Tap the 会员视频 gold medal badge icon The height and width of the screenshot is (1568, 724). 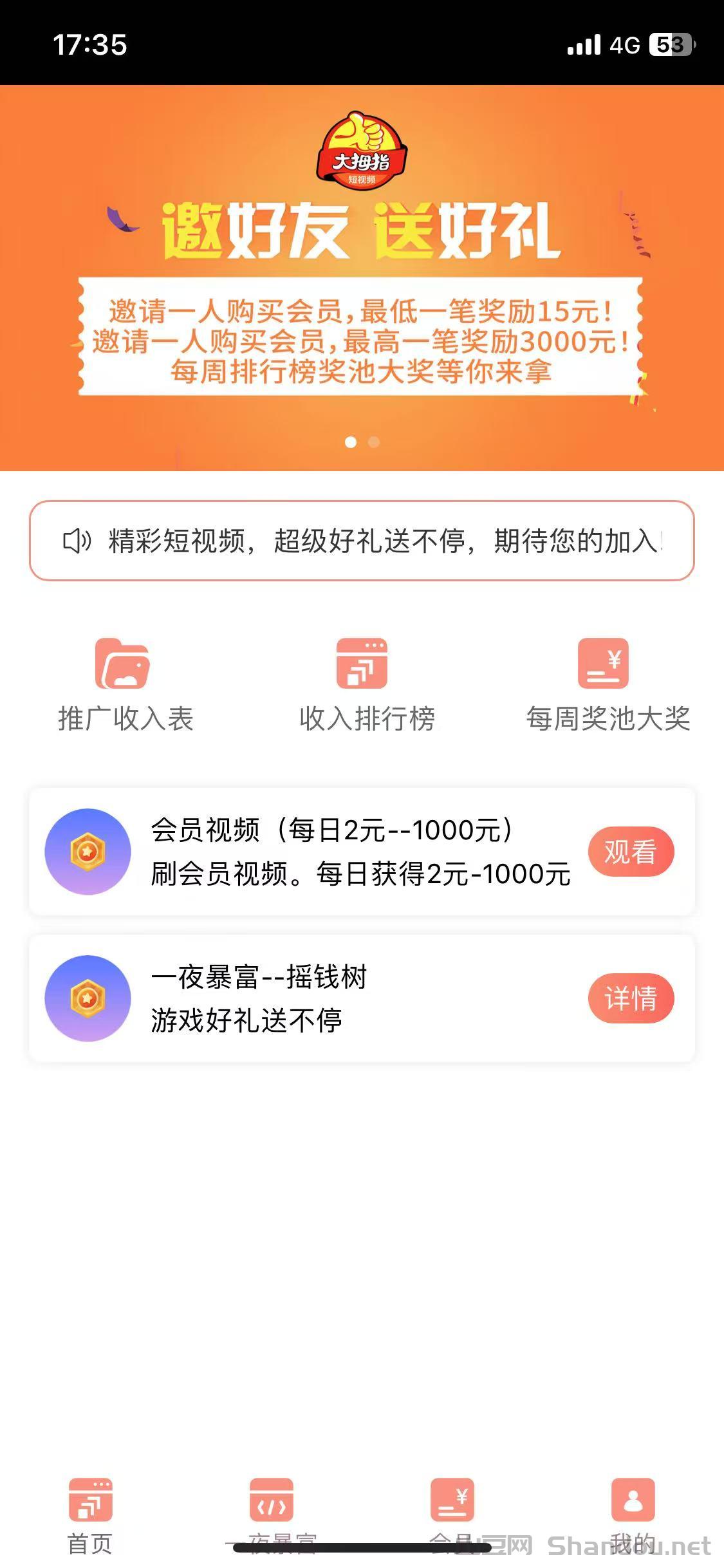point(88,851)
